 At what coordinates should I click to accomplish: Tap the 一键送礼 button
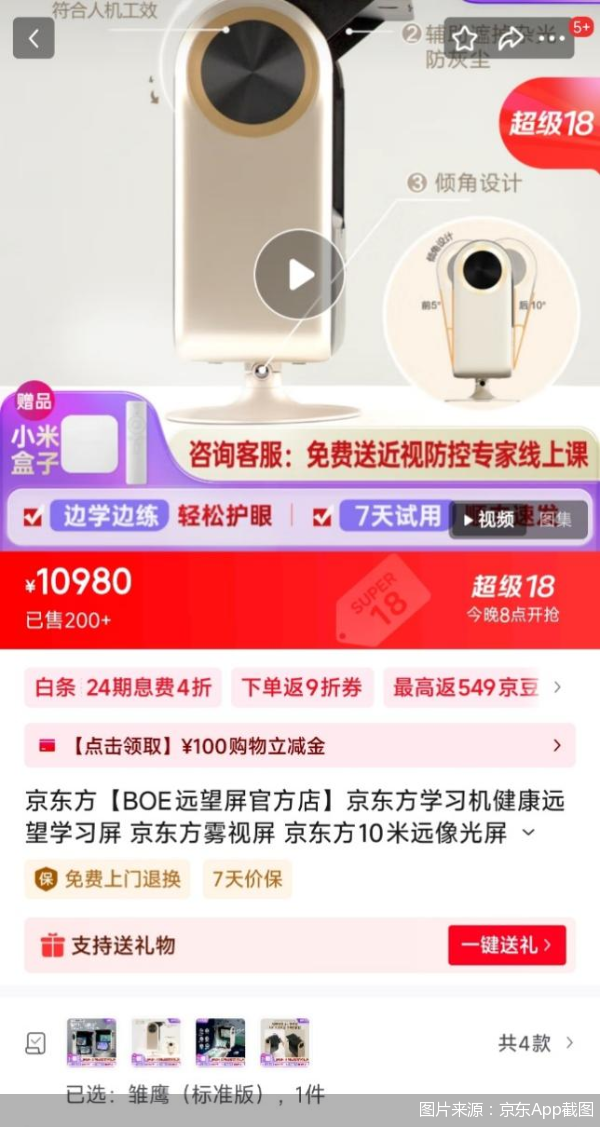pyautogui.click(x=506, y=945)
